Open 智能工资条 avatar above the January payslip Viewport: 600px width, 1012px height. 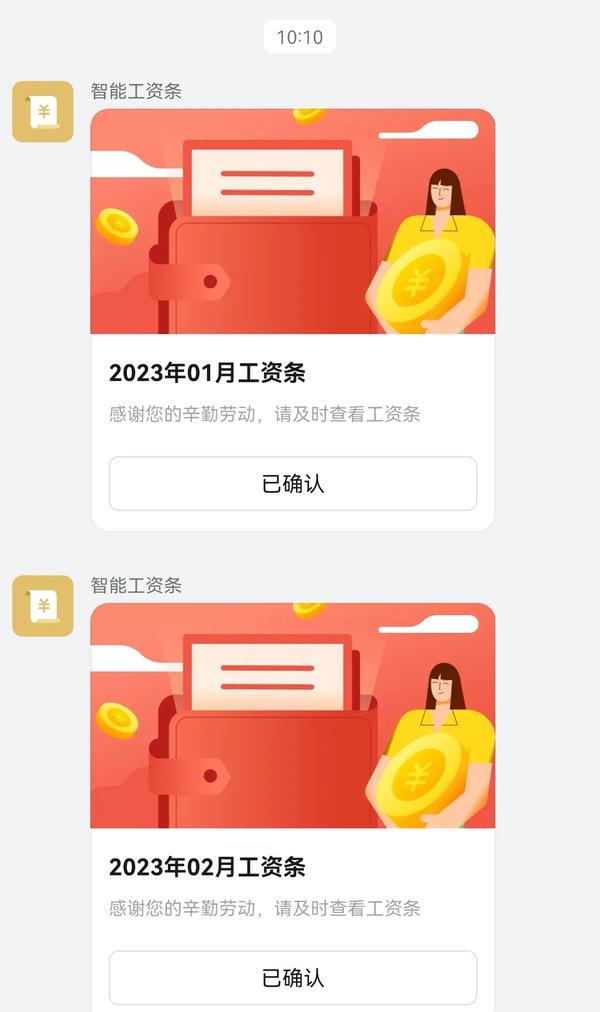(x=43, y=112)
